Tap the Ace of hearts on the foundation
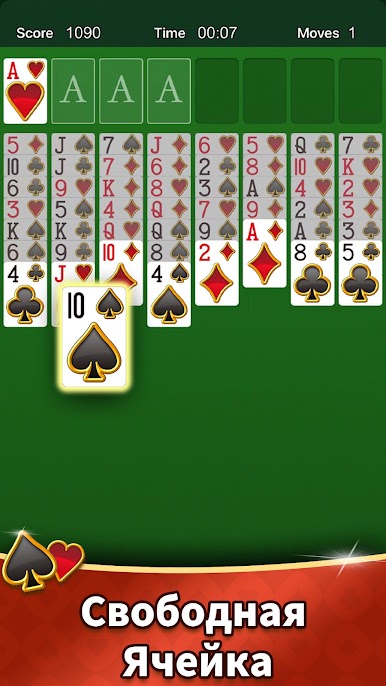 [25, 91]
